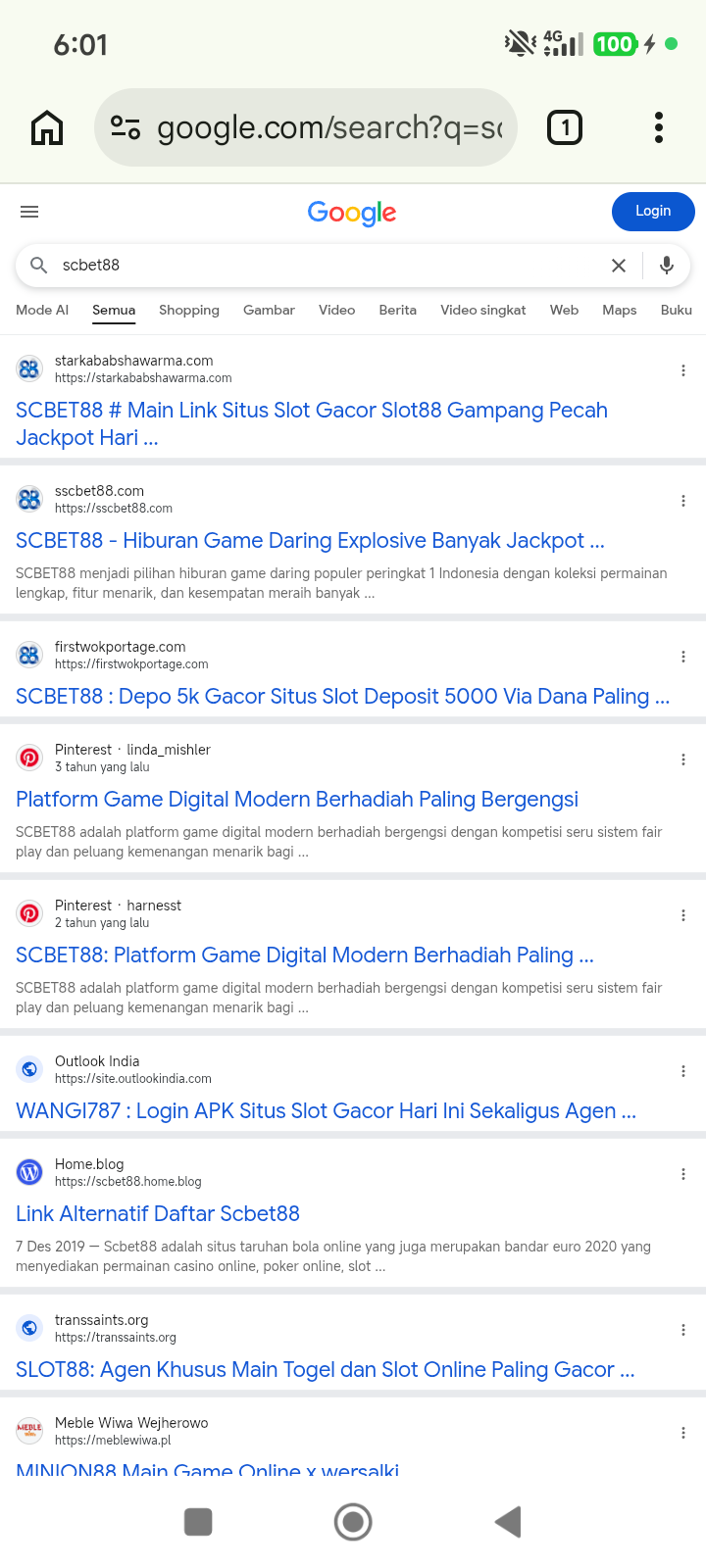
Task: Switch to the Gambar tab
Action: click(x=269, y=310)
